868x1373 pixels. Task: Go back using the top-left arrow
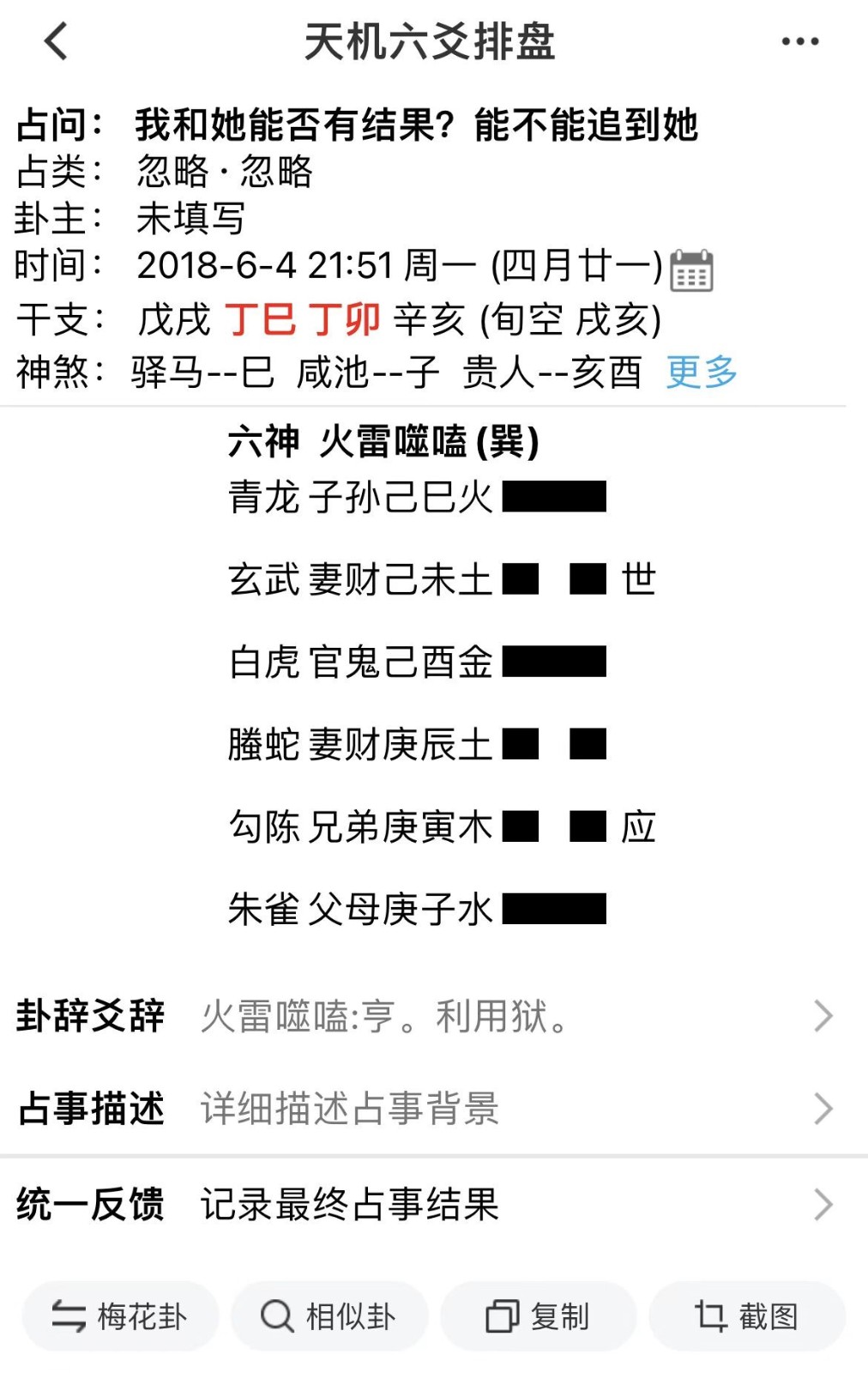coord(57,41)
